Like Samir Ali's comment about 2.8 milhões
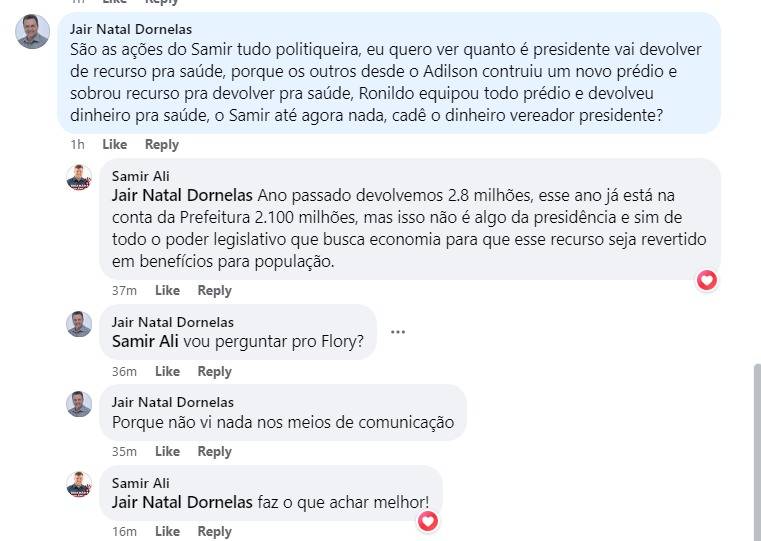Image resolution: width=761 pixels, height=541 pixels. (167, 291)
